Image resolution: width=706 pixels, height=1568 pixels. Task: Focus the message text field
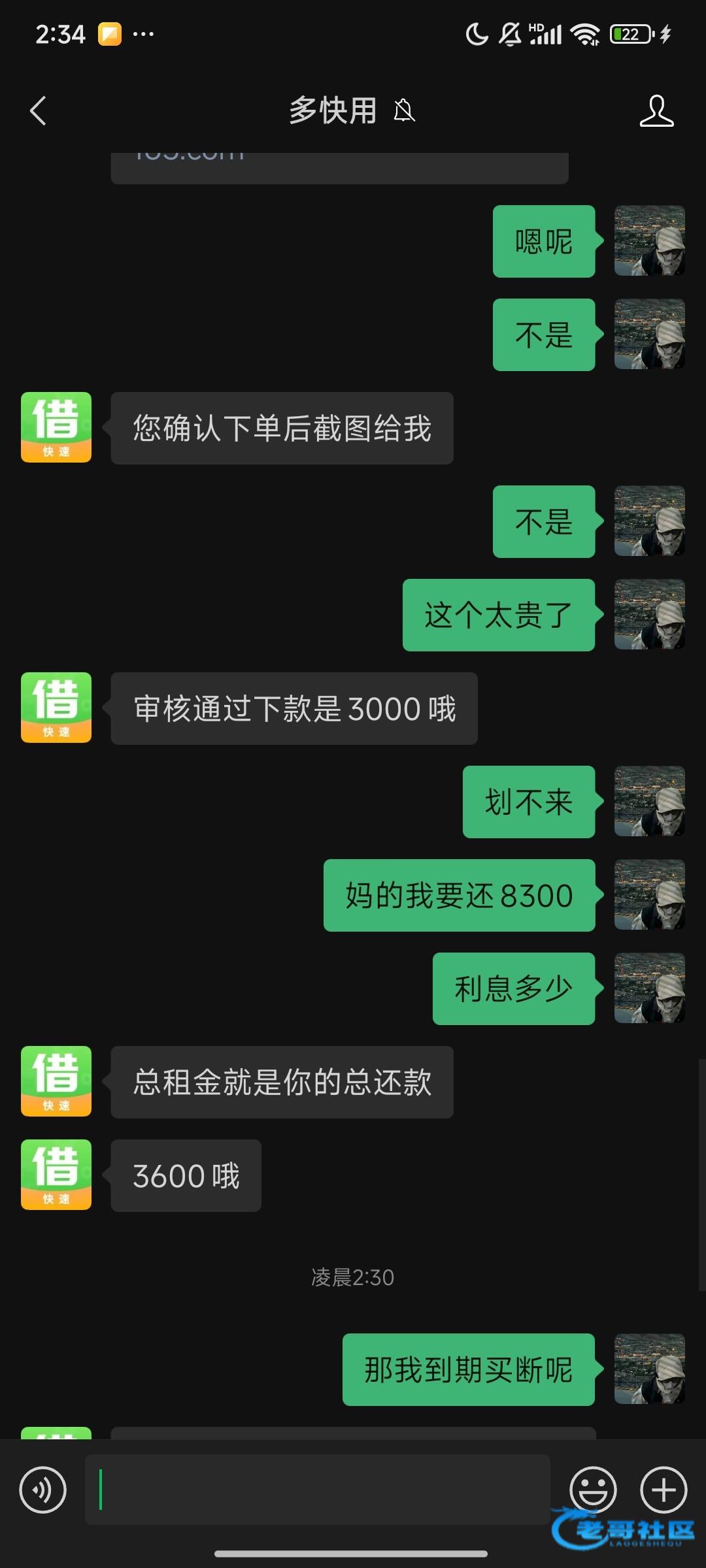(x=317, y=1490)
